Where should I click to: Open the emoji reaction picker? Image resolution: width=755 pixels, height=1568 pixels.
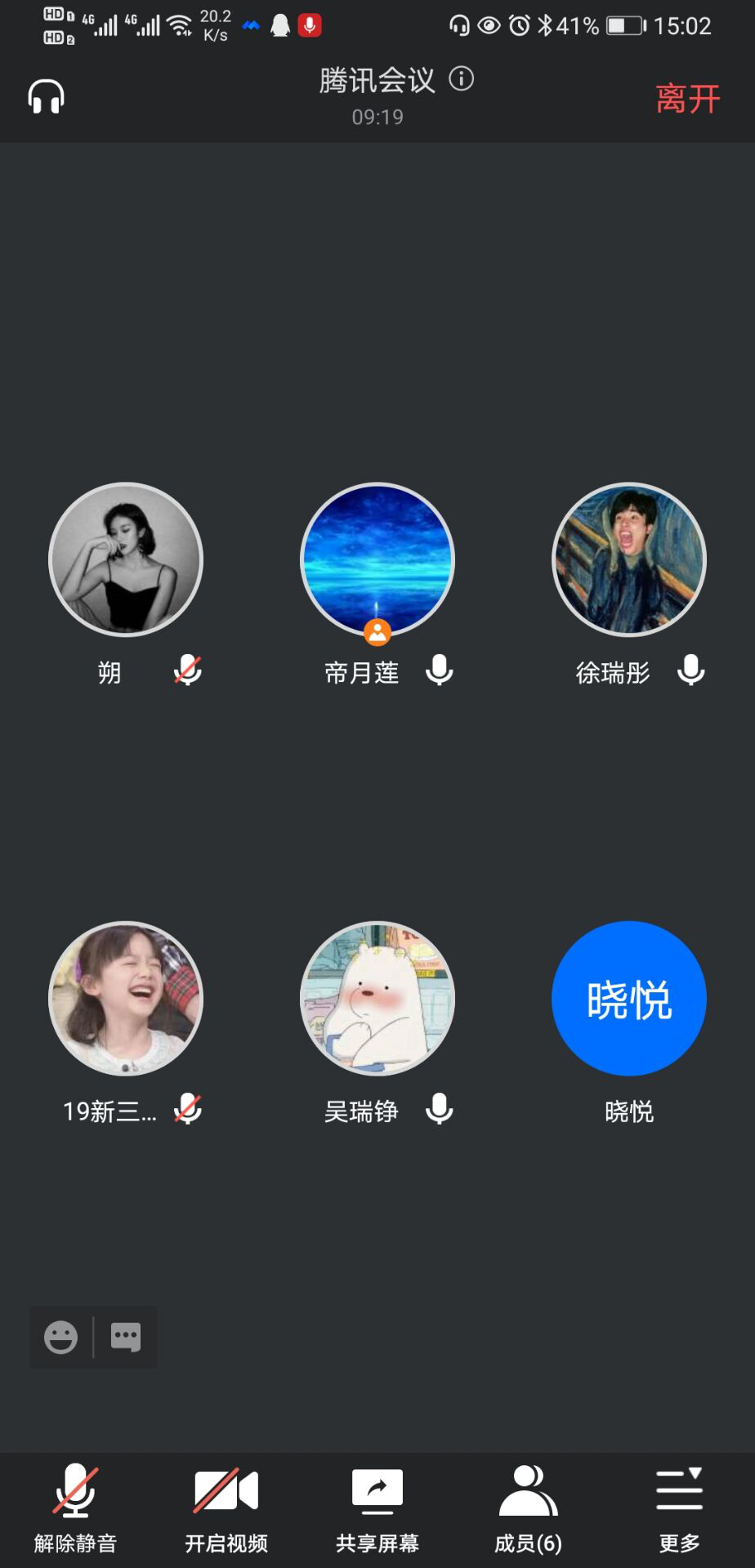(x=61, y=1338)
